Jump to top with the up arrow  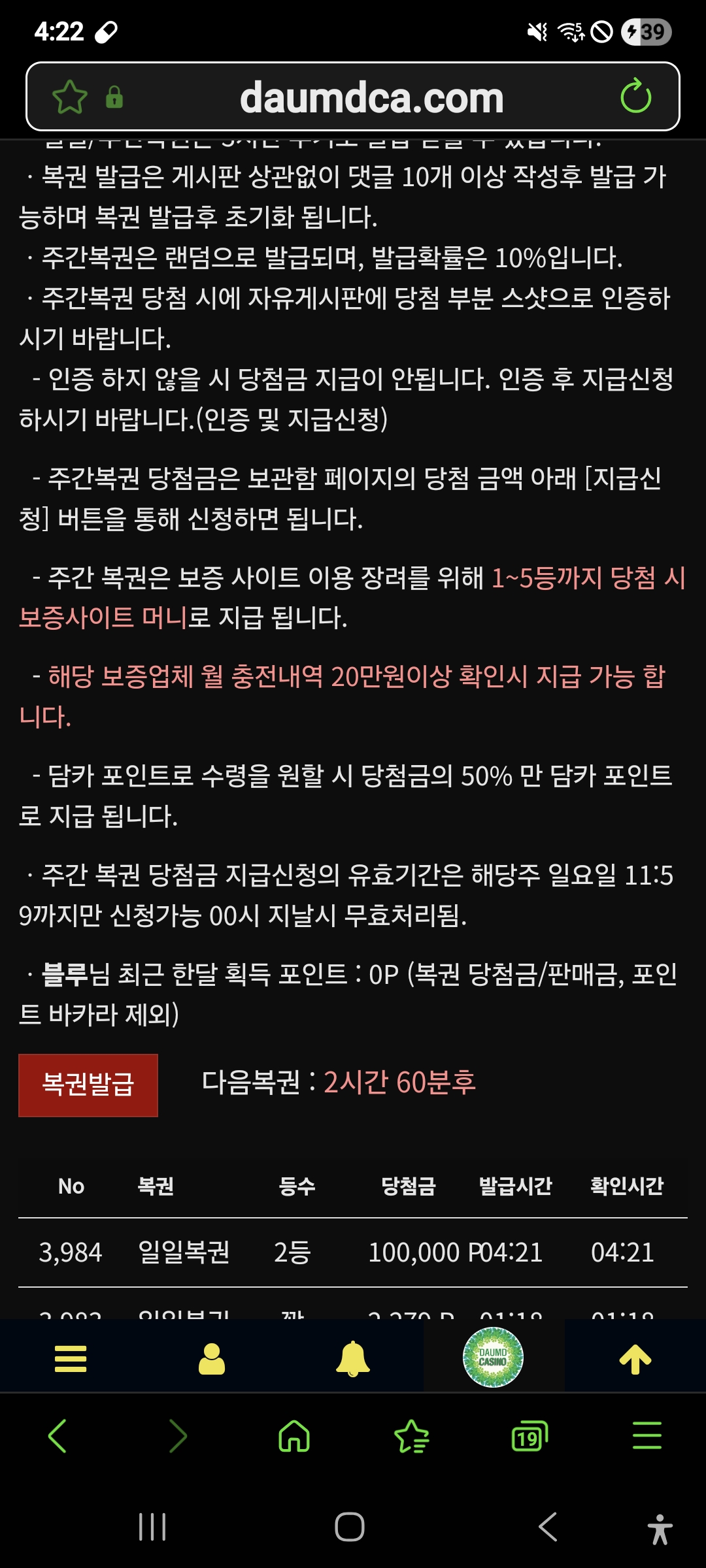(x=635, y=1359)
